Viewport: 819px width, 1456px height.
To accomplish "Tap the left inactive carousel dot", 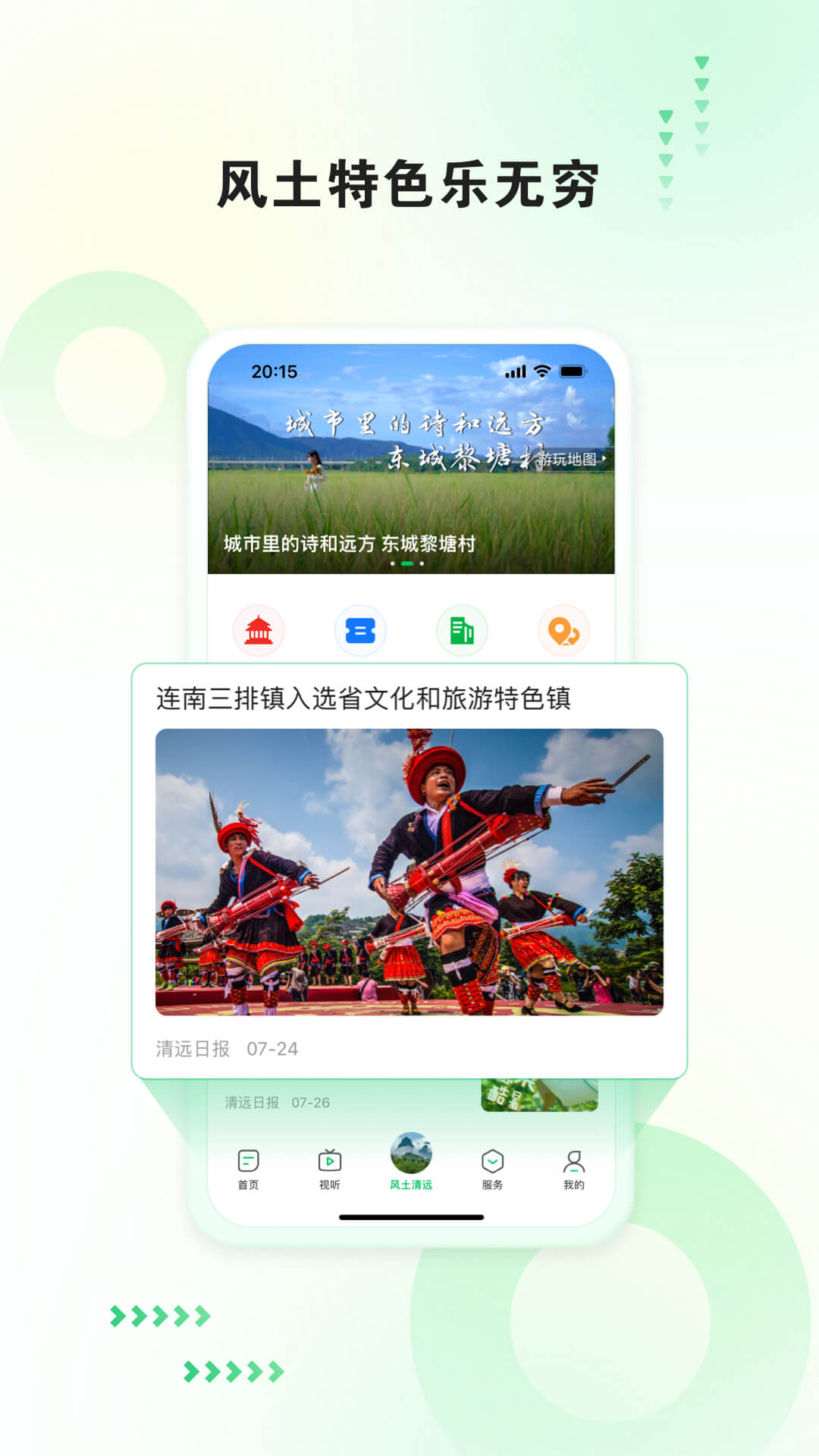I will tap(391, 564).
